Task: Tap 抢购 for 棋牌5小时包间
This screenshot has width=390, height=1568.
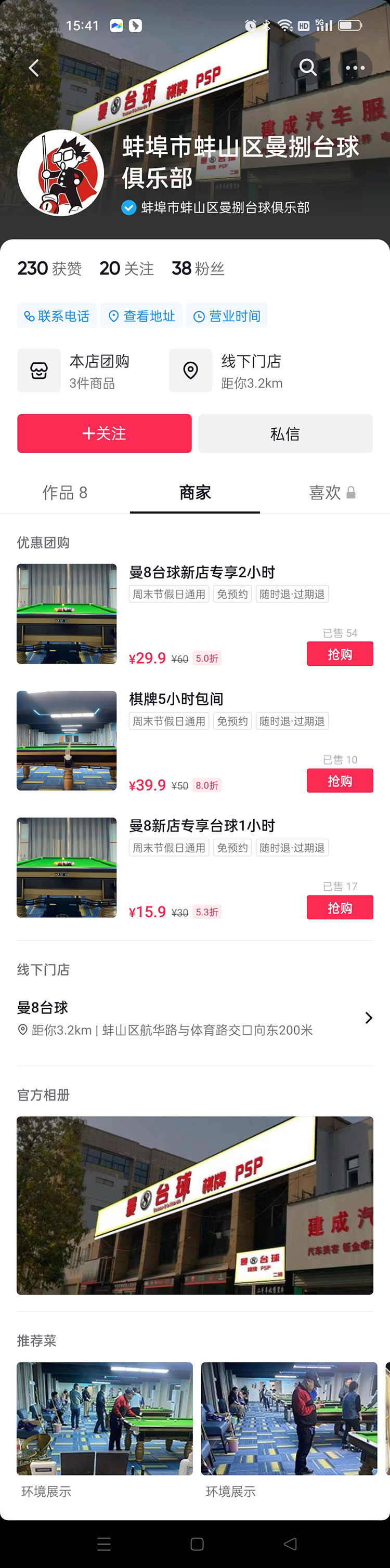Action: click(x=340, y=781)
